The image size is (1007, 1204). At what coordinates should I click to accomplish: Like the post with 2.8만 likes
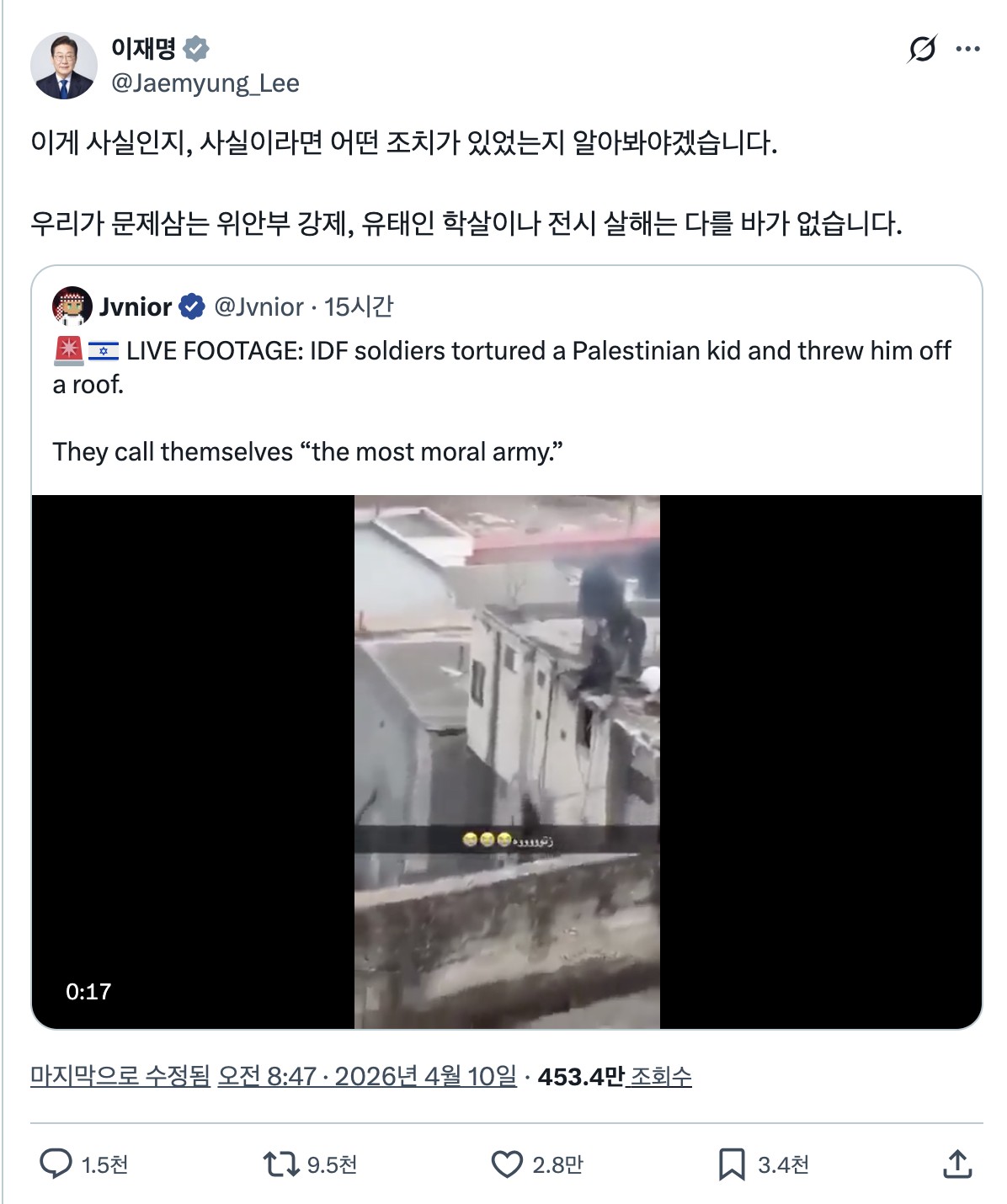click(507, 1164)
